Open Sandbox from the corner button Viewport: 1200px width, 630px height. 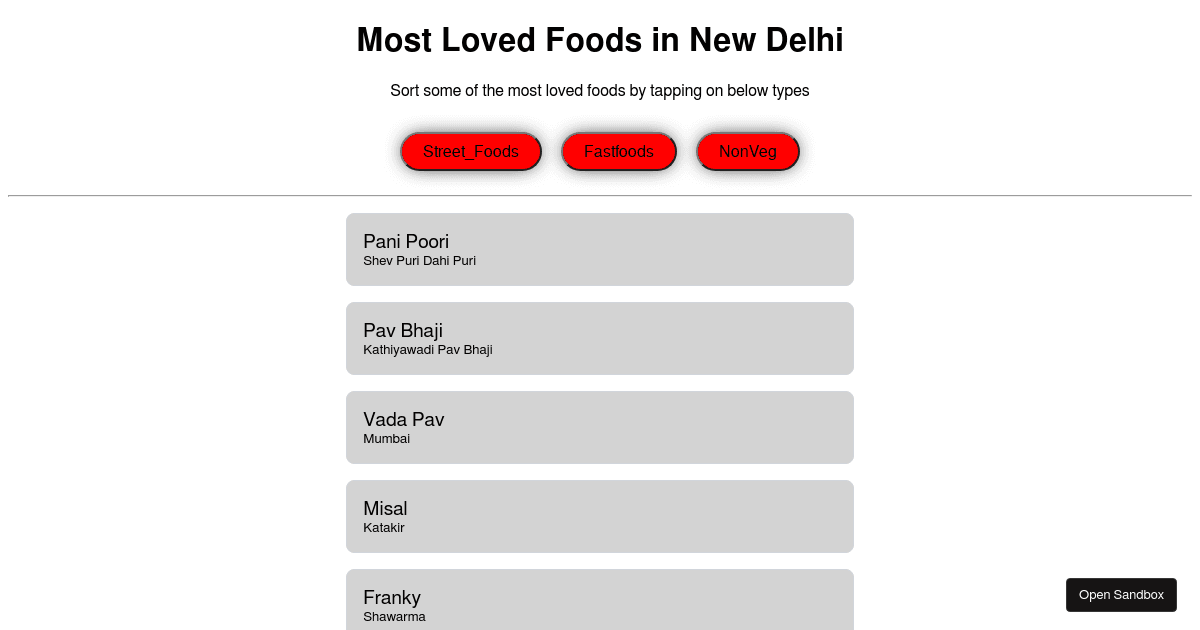(x=1121, y=595)
